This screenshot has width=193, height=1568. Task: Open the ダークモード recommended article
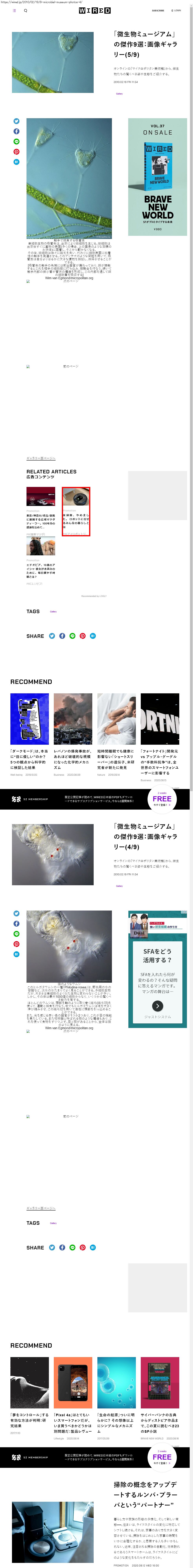click(29, 718)
